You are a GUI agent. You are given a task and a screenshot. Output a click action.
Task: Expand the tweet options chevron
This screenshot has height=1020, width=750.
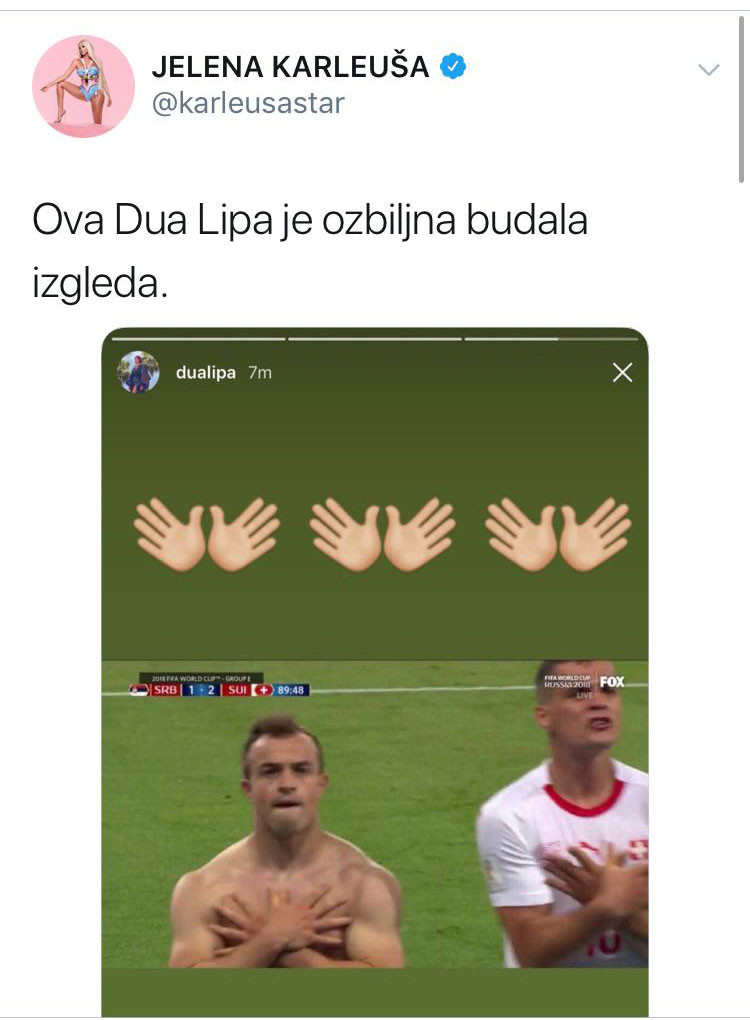pyautogui.click(x=708, y=69)
